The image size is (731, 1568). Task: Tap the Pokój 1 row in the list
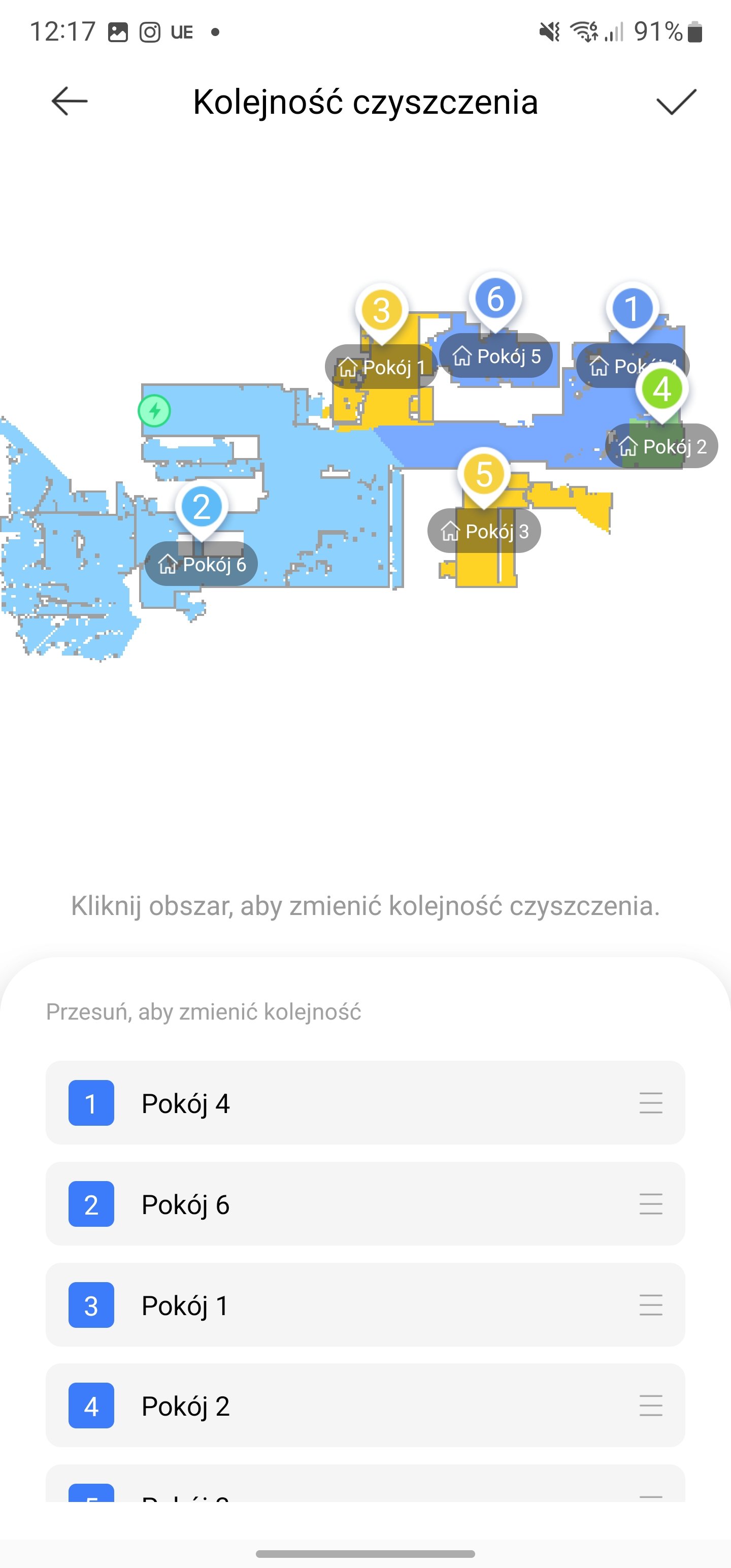(x=365, y=1305)
